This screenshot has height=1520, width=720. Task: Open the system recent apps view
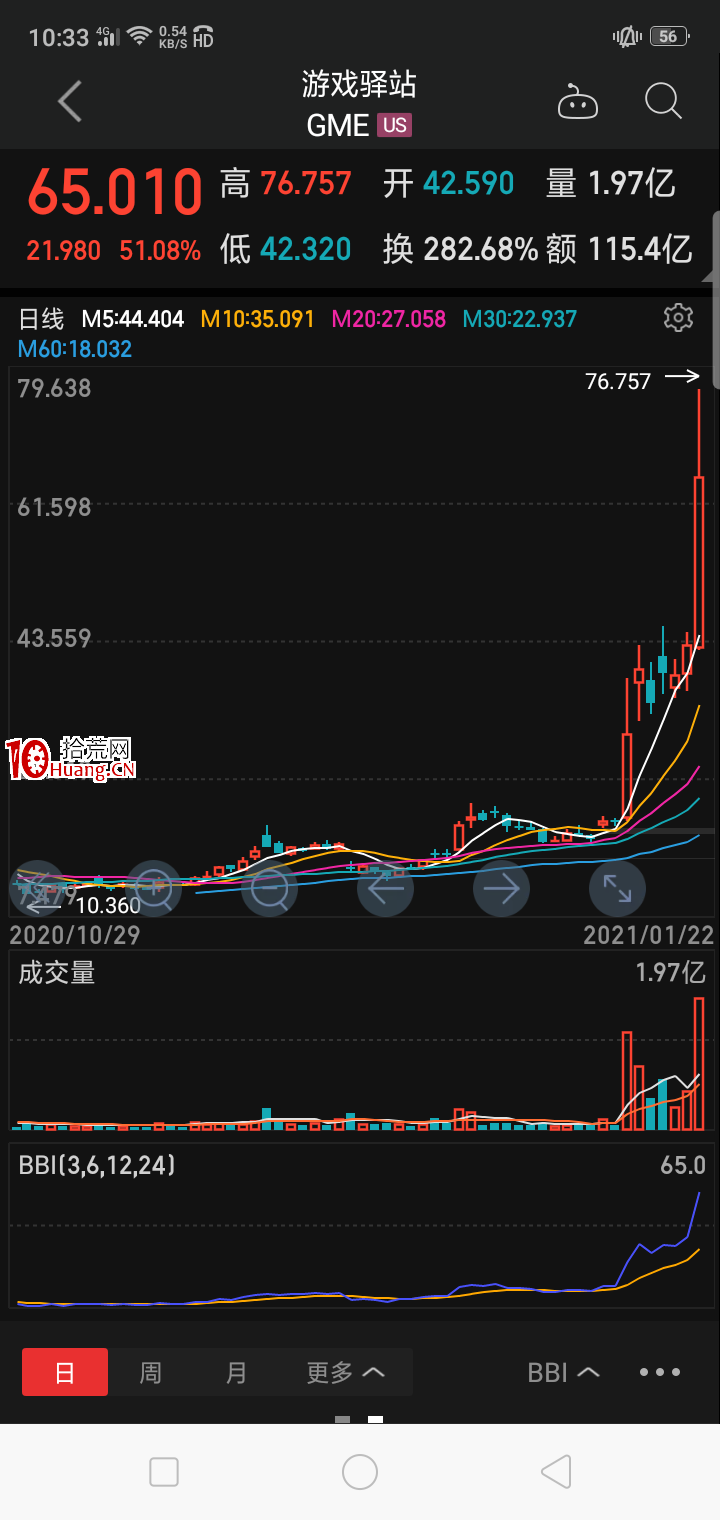[164, 1472]
